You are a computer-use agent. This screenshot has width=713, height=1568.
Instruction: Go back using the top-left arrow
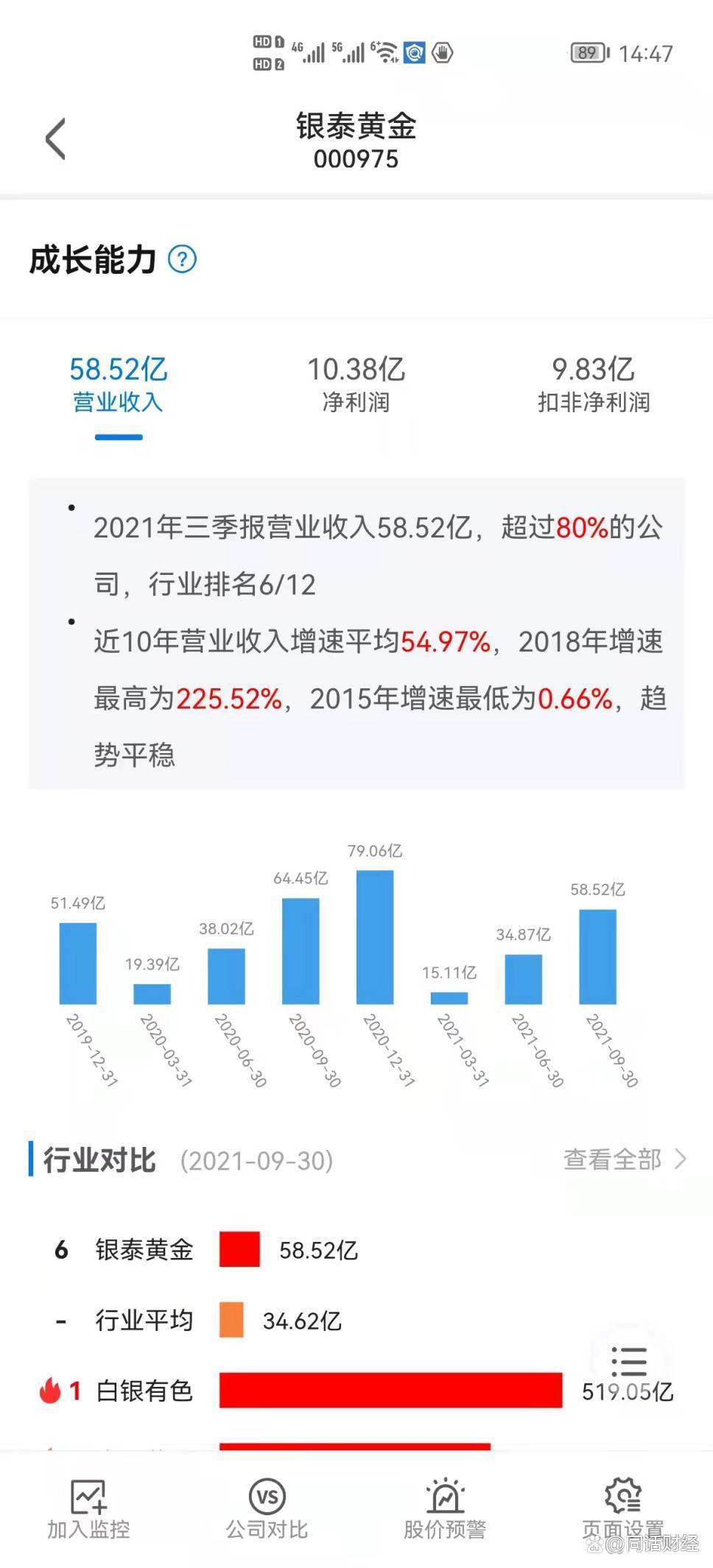coord(56,138)
